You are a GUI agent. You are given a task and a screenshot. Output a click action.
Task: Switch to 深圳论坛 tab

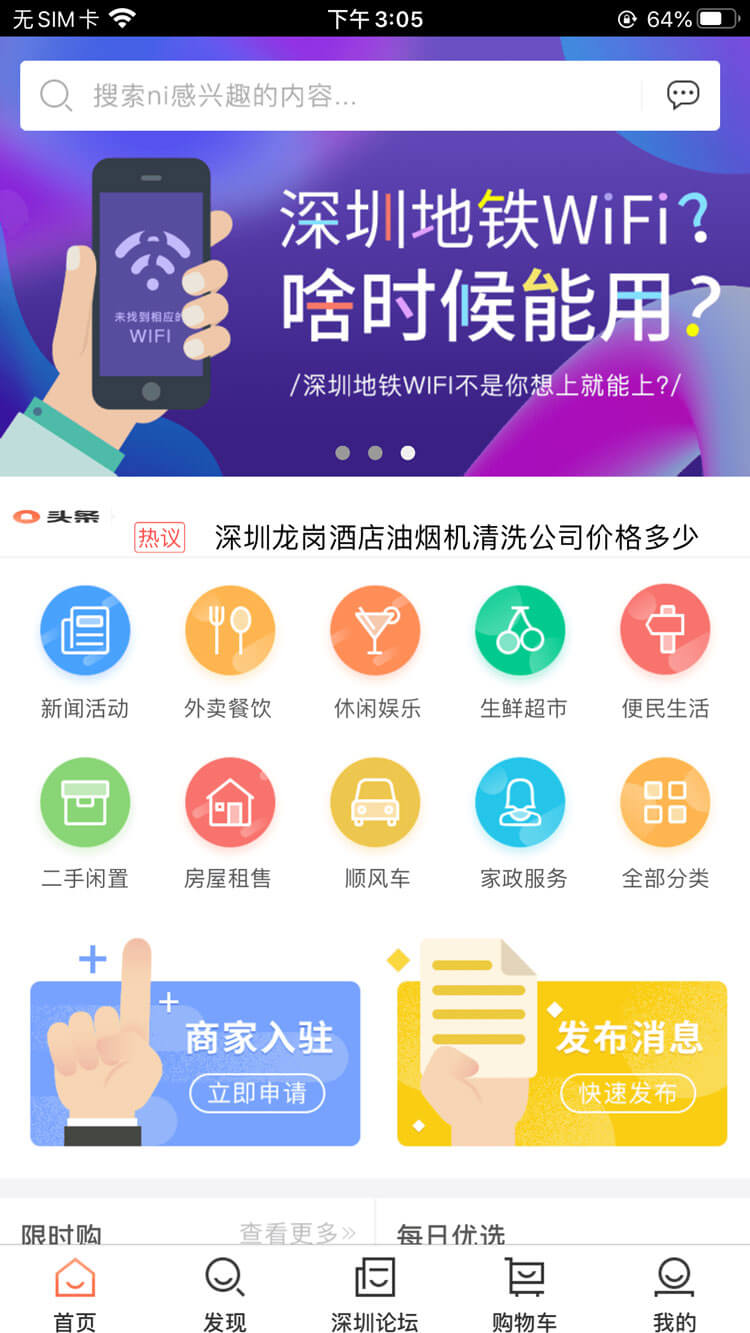point(375,1295)
